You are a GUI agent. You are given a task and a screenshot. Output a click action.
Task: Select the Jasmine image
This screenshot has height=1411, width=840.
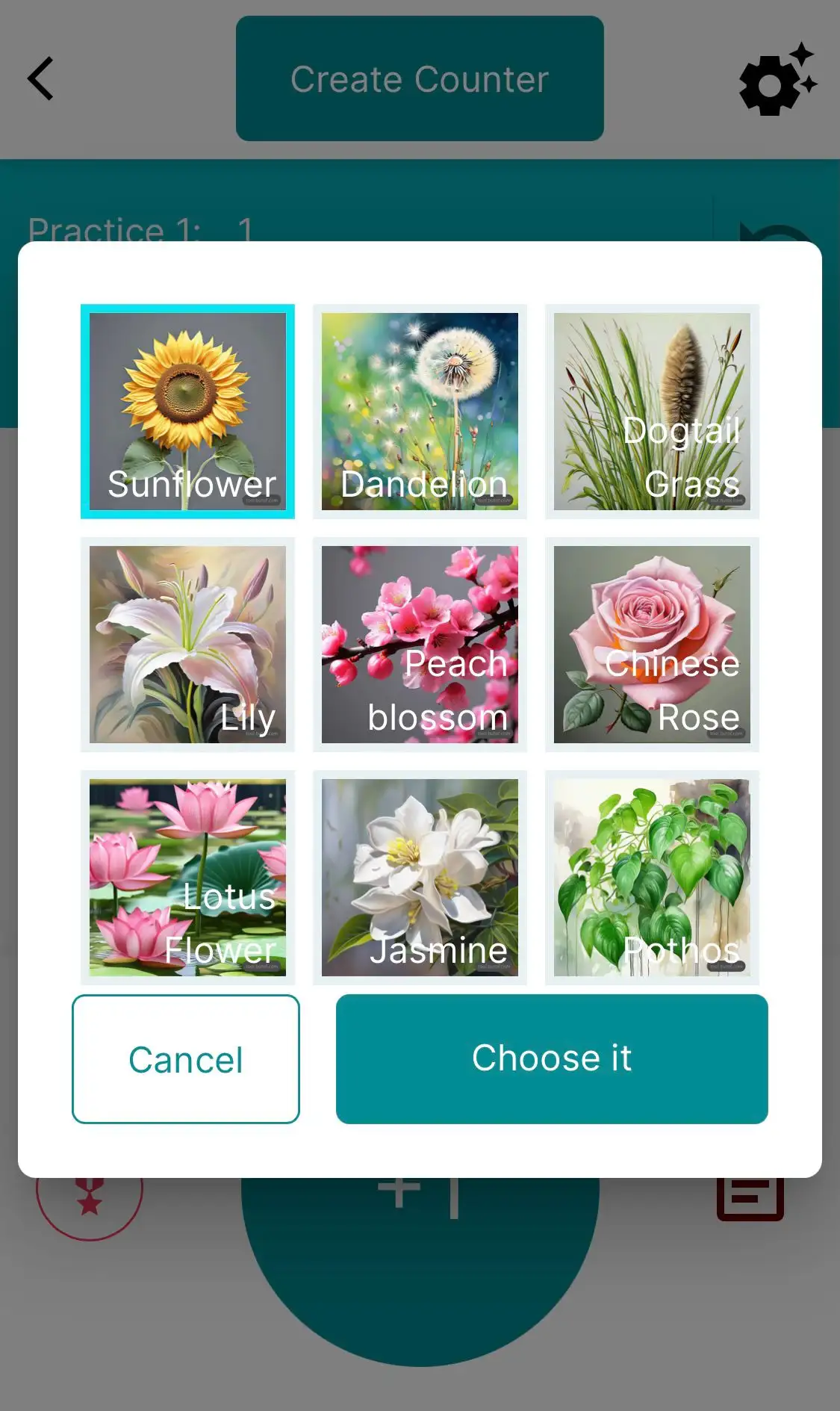420,878
